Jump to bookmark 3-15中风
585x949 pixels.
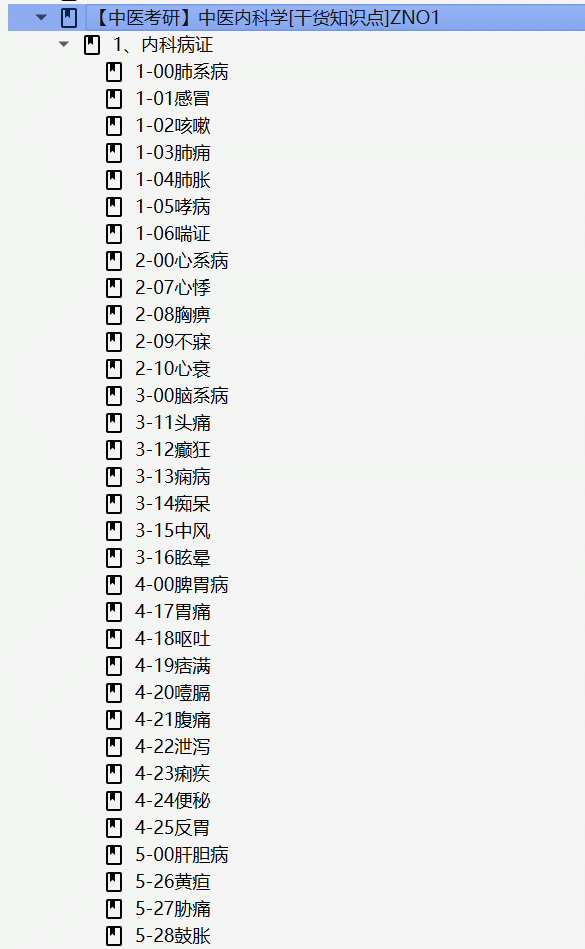pos(172,531)
